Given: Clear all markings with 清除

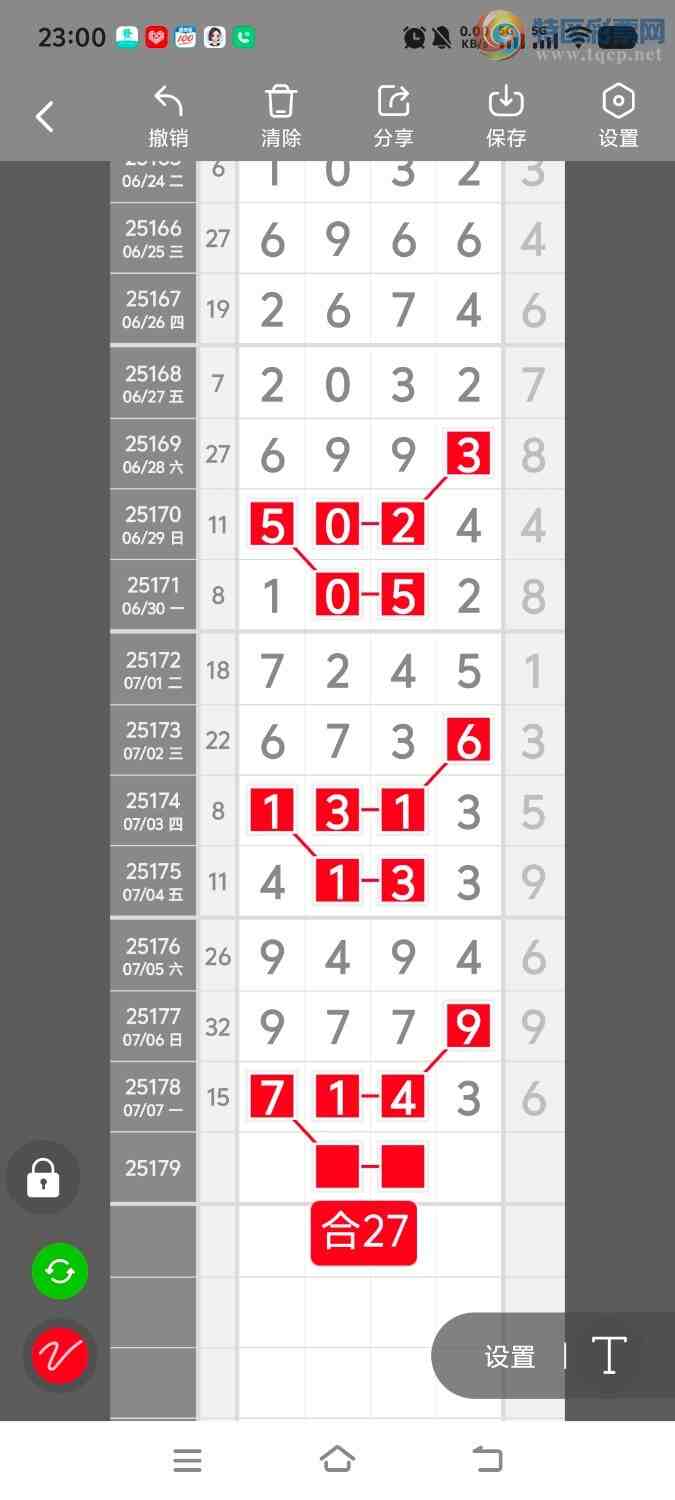Looking at the screenshot, I should pos(281,117).
